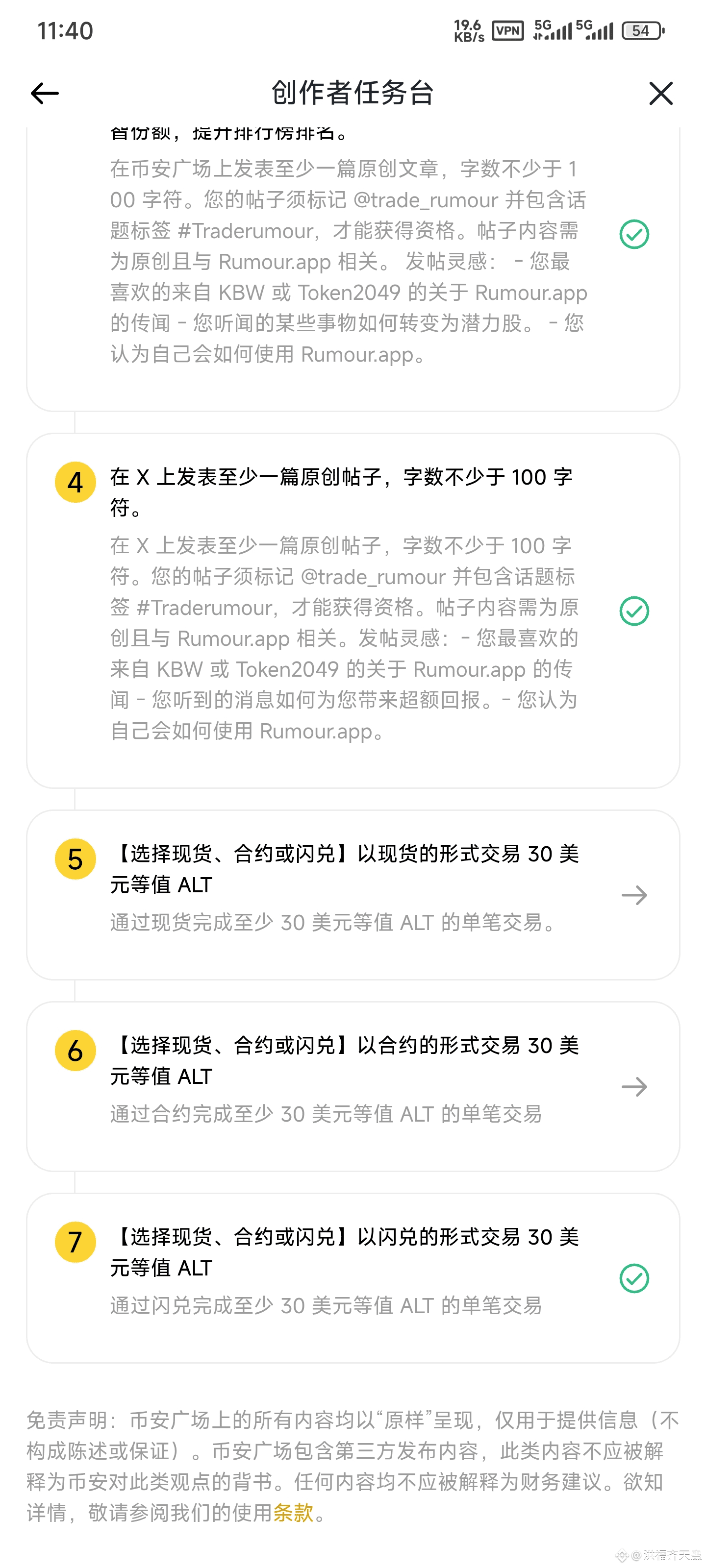Open task 5 spot trade ALT arrow
The height and width of the screenshot is (1568, 706).
[x=634, y=895]
